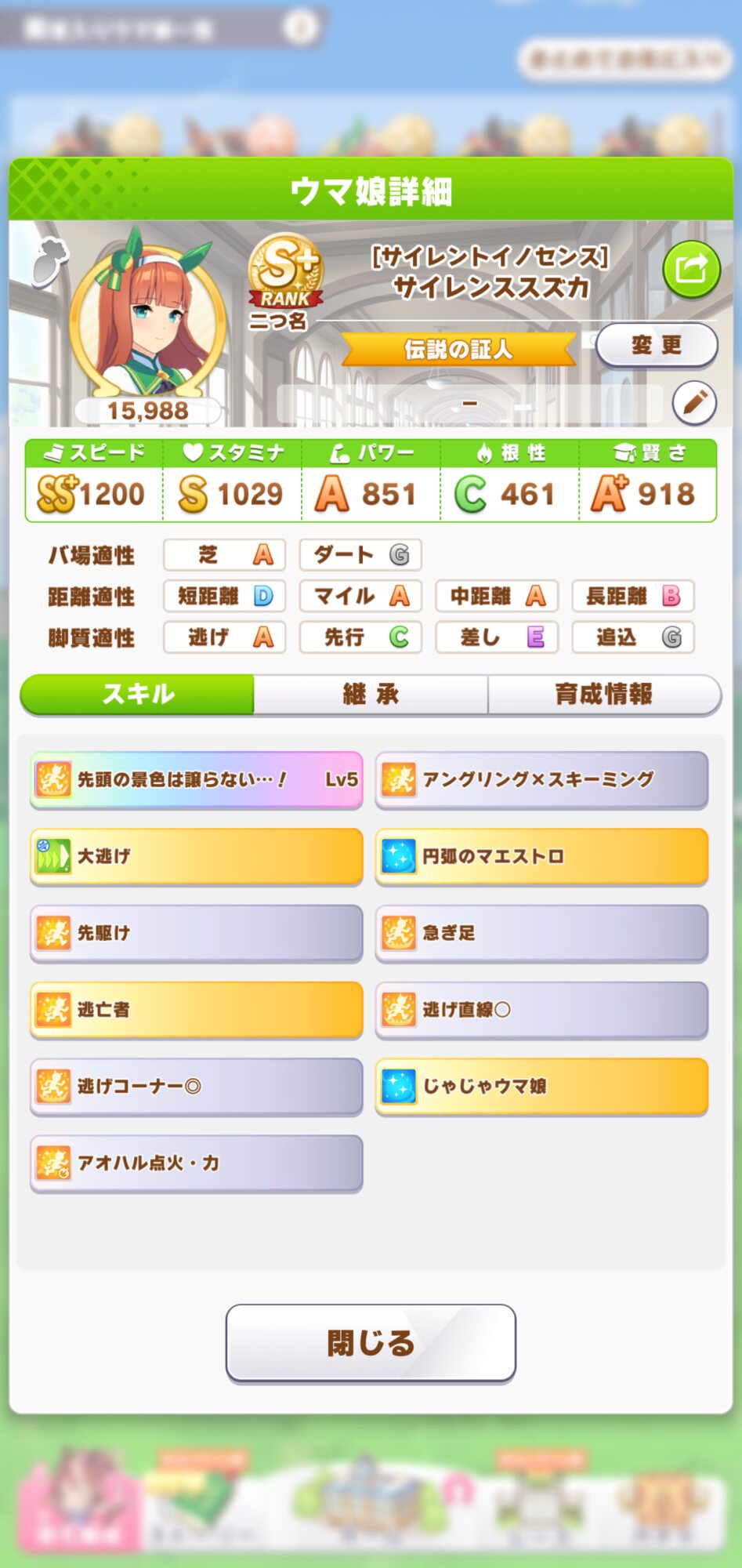
Task: Show the じゃじゃウマ娘 skill
Action: pyautogui.click(x=541, y=1087)
